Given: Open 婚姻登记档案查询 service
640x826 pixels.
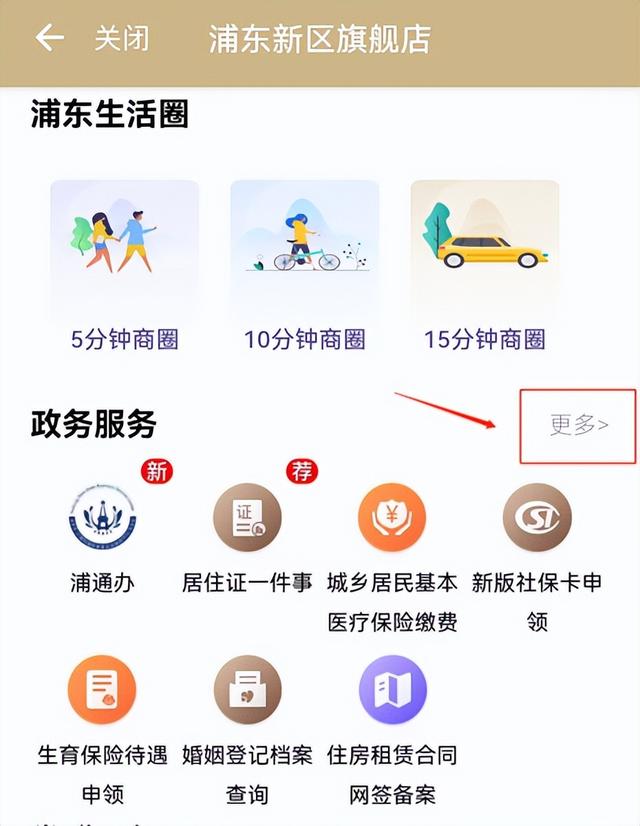Looking at the screenshot, I should 247,691.
